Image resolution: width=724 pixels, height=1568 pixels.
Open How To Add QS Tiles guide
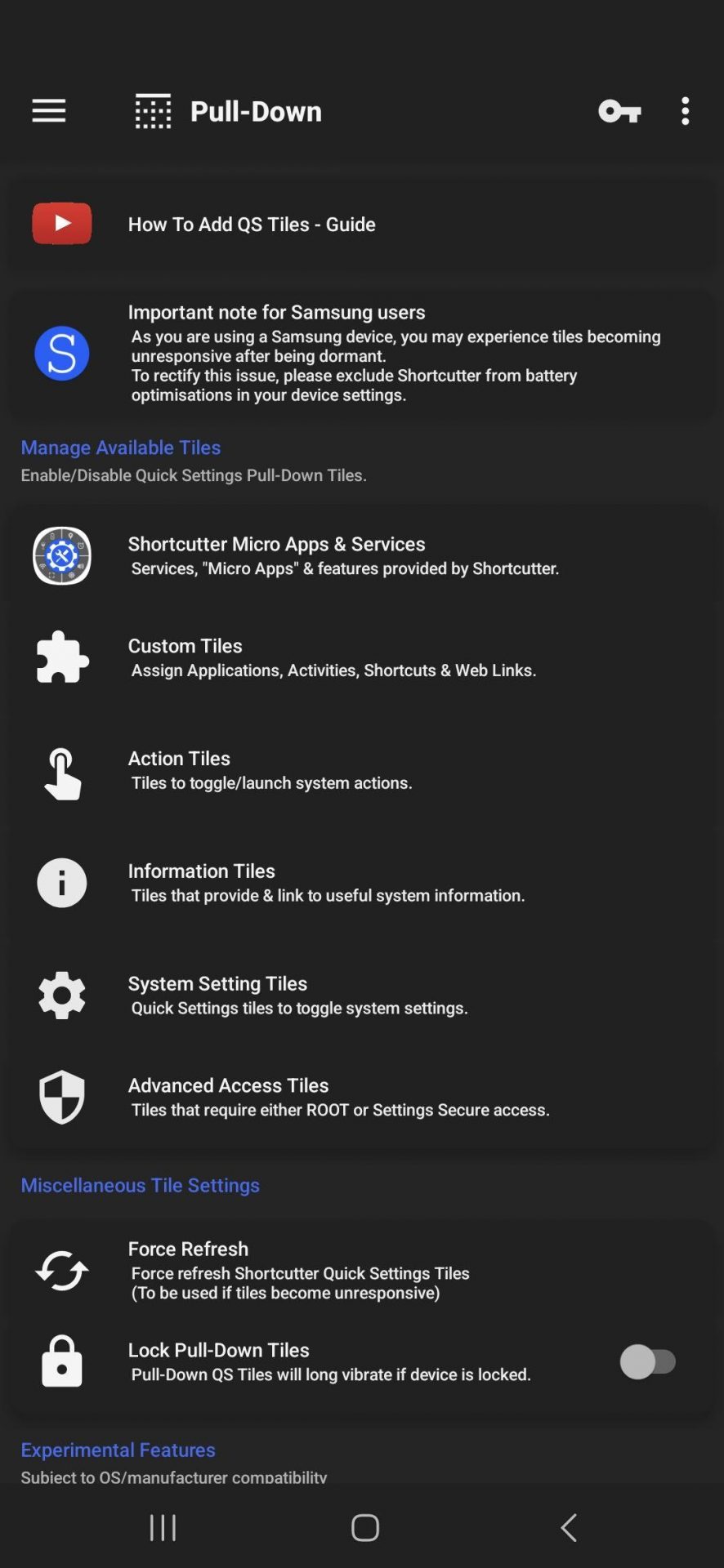pyautogui.click(x=360, y=224)
